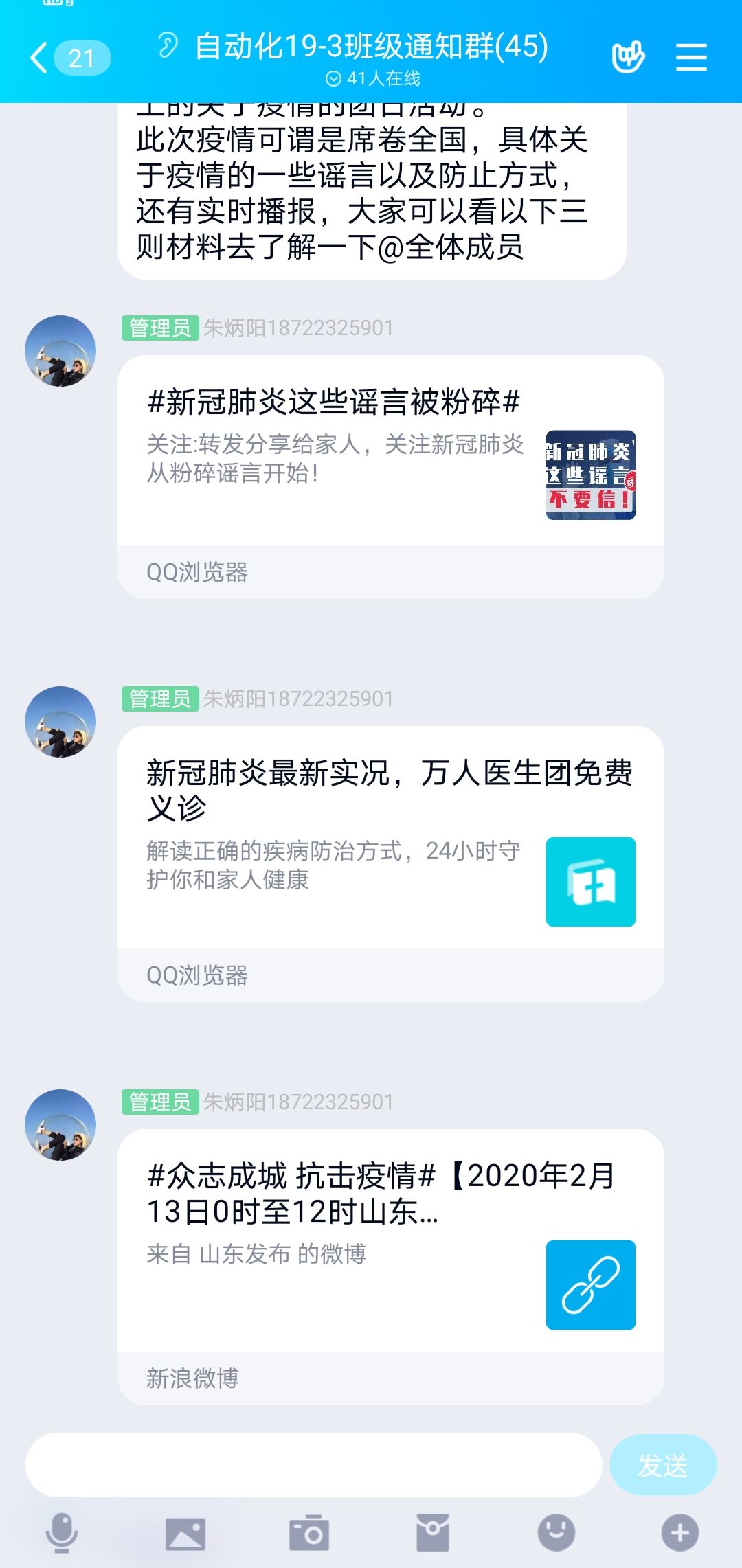Image resolution: width=742 pixels, height=1568 pixels.
Task: Open the emoji panel
Action: [x=556, y=1533]
